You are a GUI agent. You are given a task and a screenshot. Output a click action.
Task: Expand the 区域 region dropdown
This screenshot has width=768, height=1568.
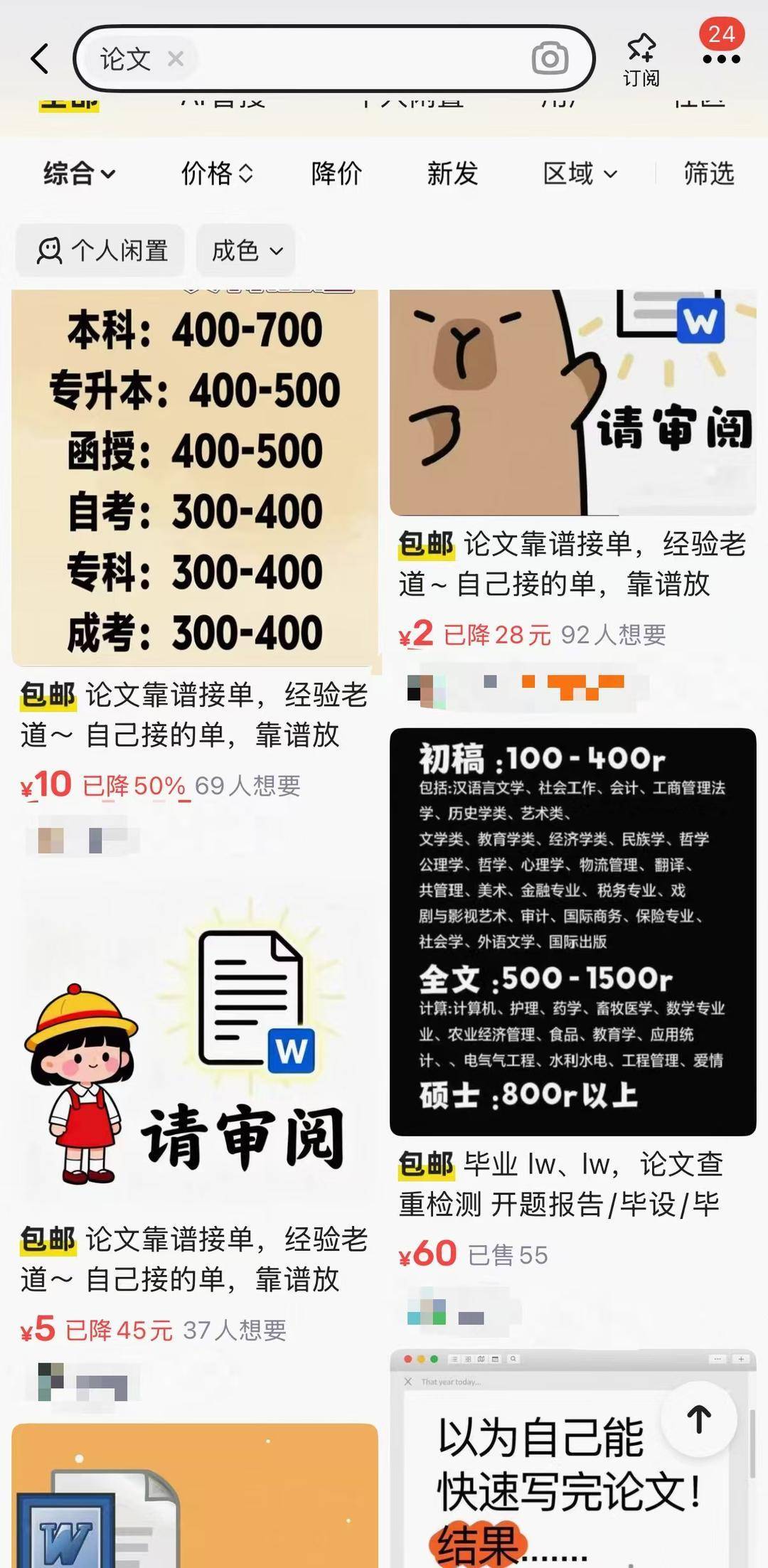click(x=580, y=174)
